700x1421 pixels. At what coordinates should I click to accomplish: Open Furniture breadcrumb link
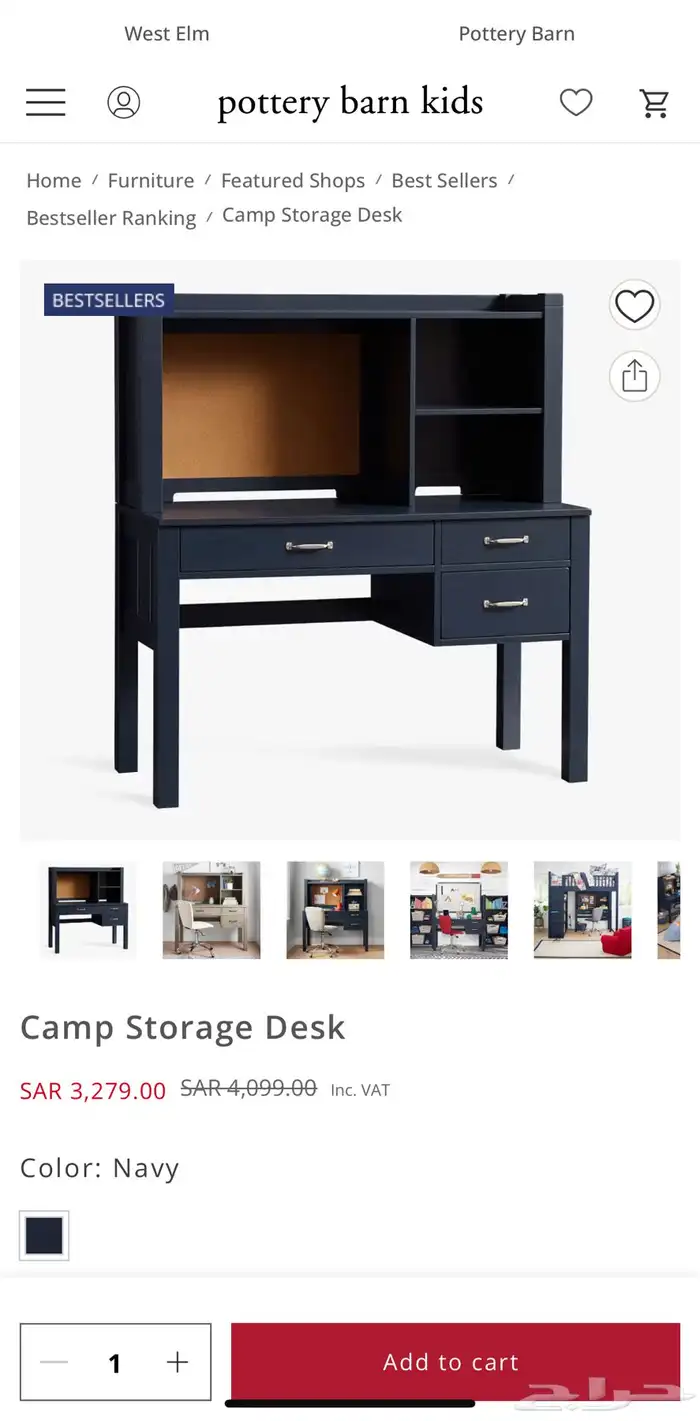151,181
